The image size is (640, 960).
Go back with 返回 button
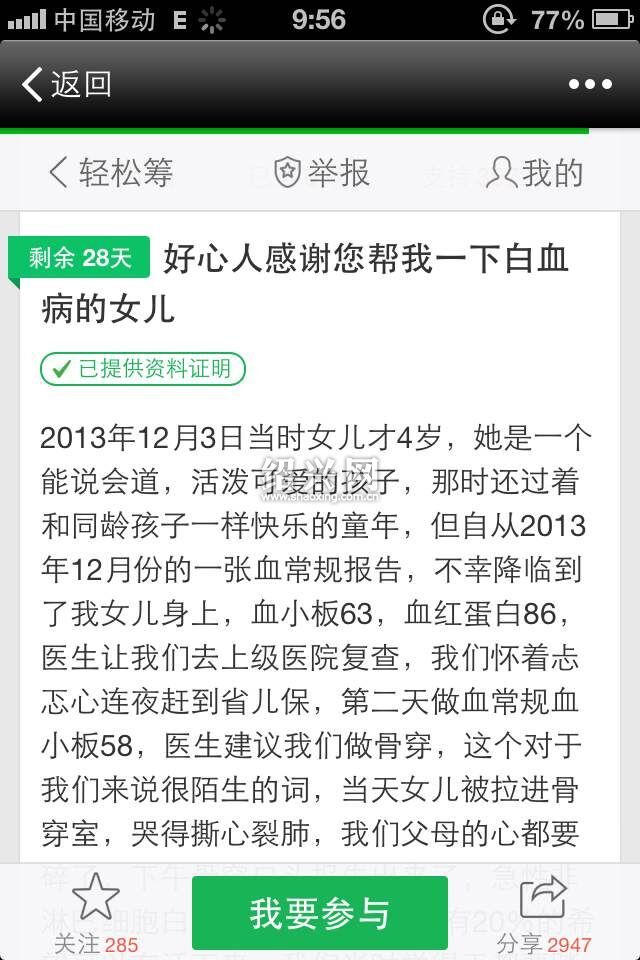click(x=68, y=85)
